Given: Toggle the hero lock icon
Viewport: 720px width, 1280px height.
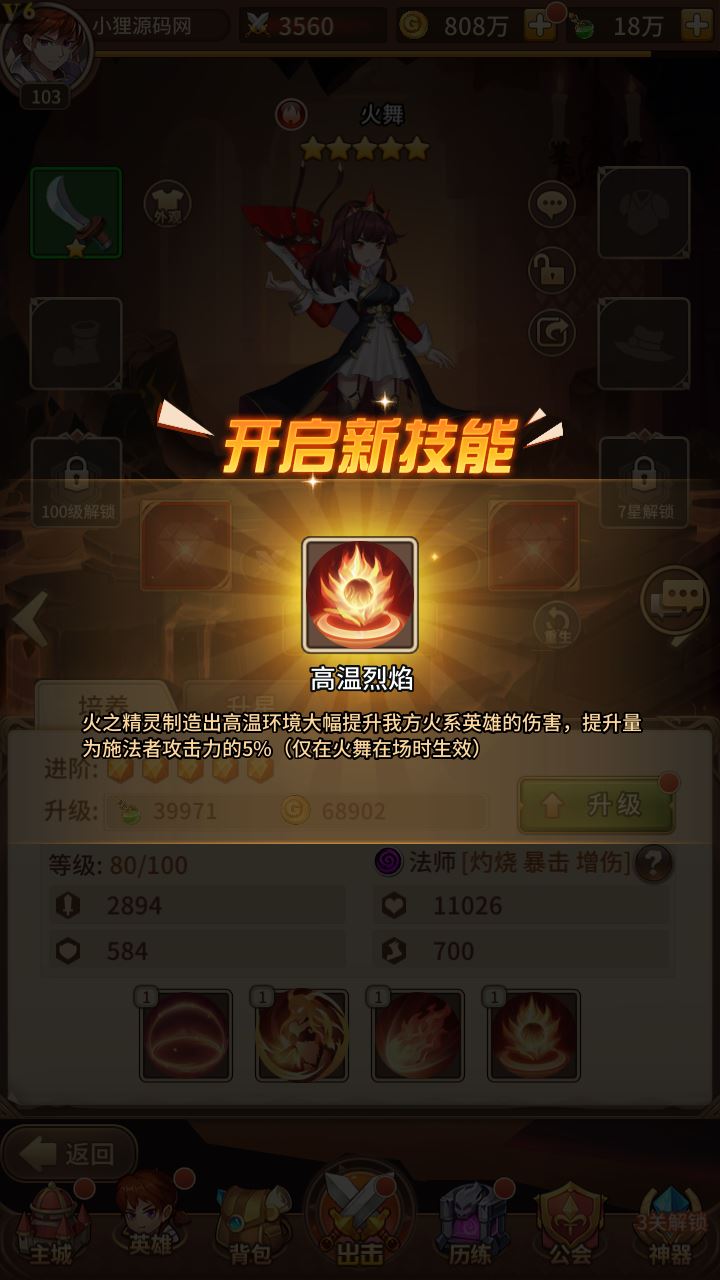Looking at the screenshot, I should [551, 270].
